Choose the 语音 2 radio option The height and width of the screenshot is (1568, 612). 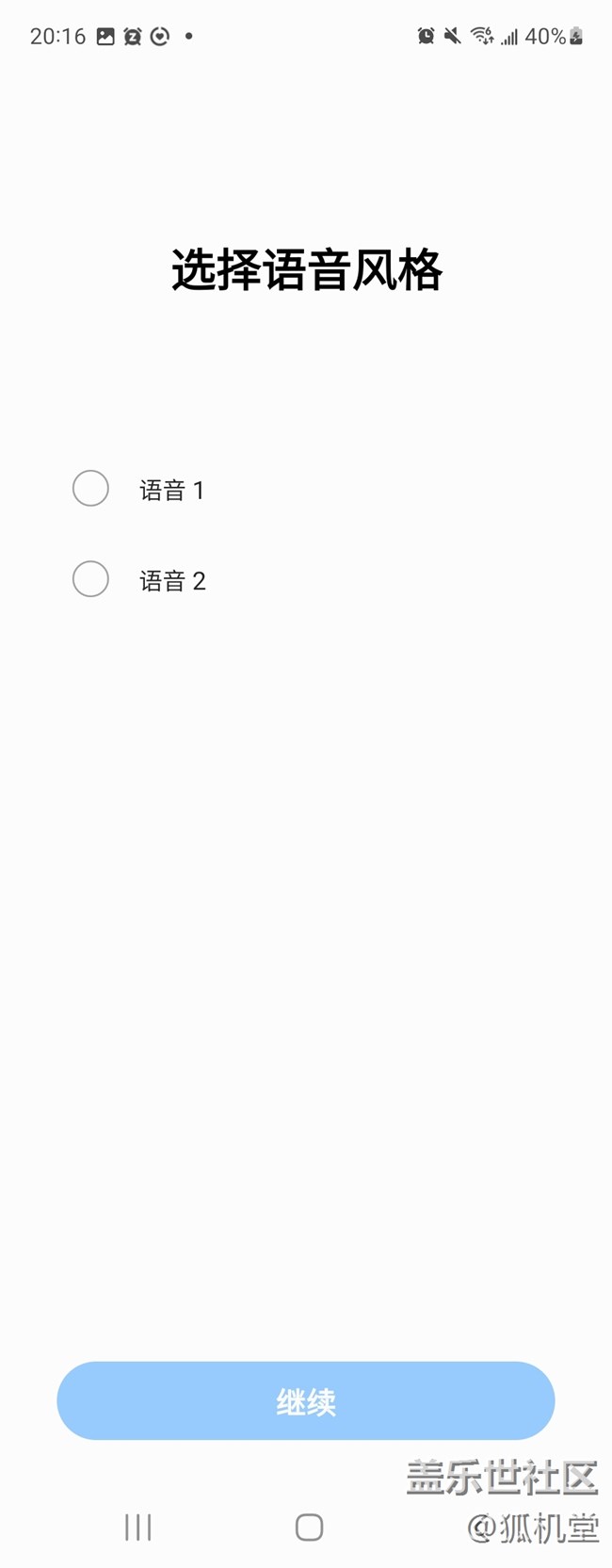tap(91, 579)
